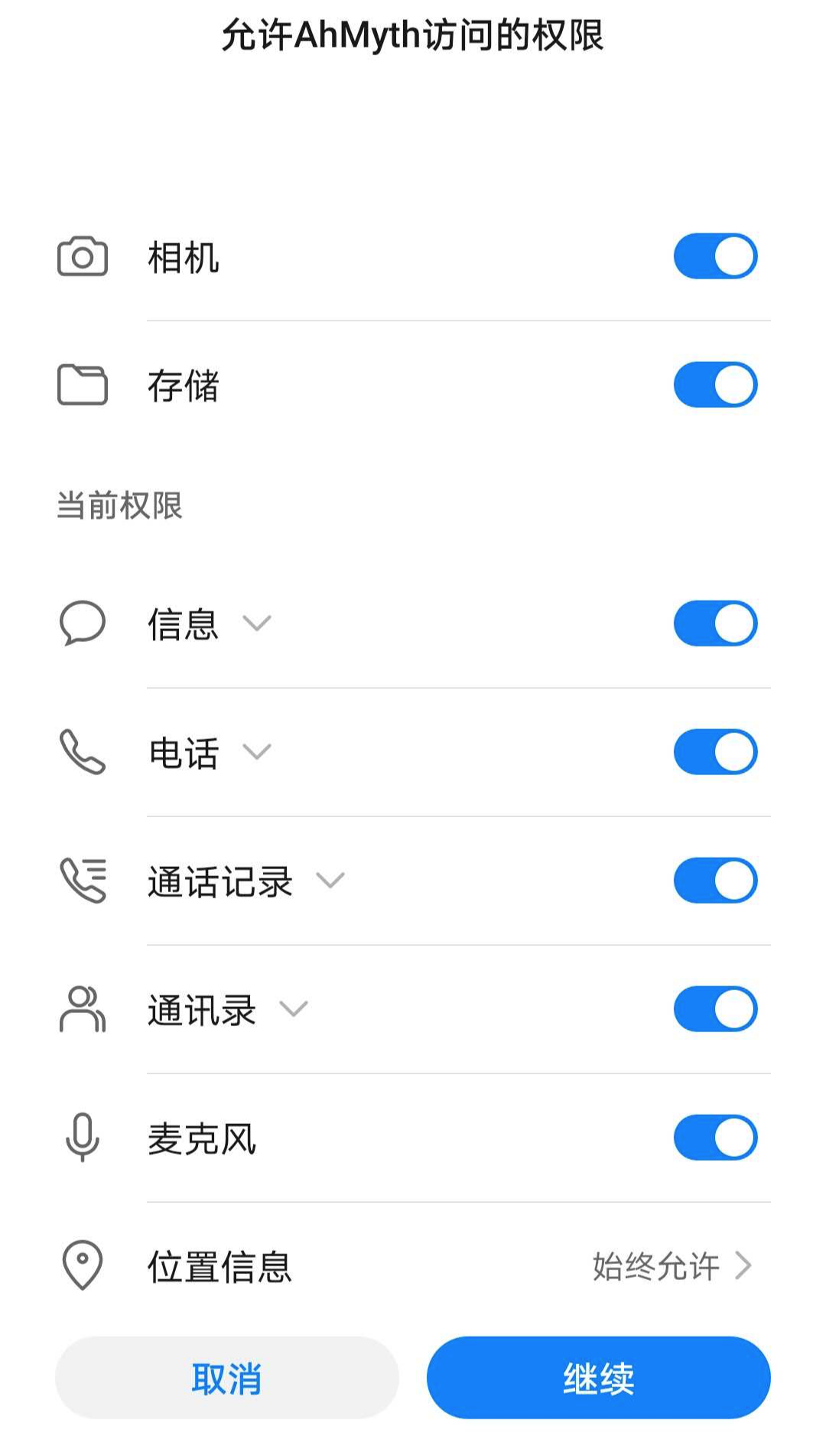This screenshot has width=826, height=1456.
Task: Disable the 相机 camera permission toggle
Action: (715, 256)
